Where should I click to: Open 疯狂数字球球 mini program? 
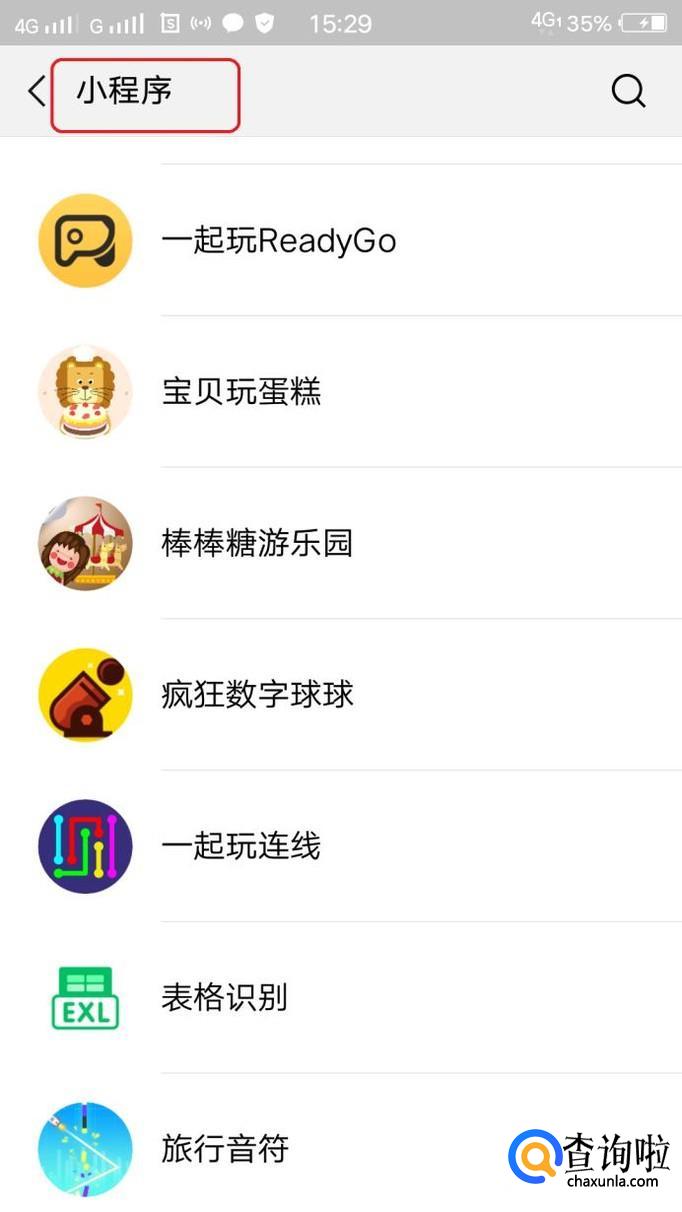point(257,695)
